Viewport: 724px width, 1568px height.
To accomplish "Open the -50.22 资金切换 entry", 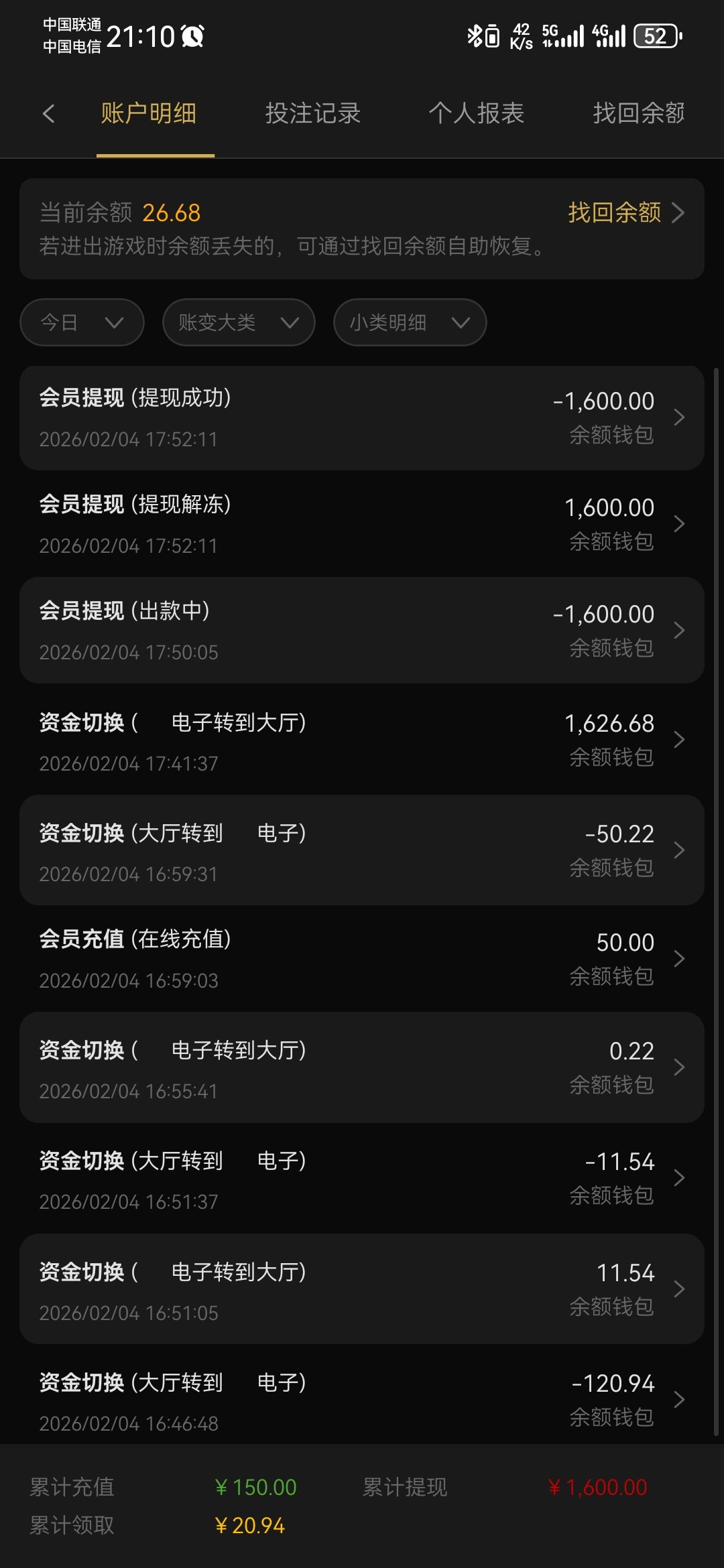I will [x=362, y=850].
